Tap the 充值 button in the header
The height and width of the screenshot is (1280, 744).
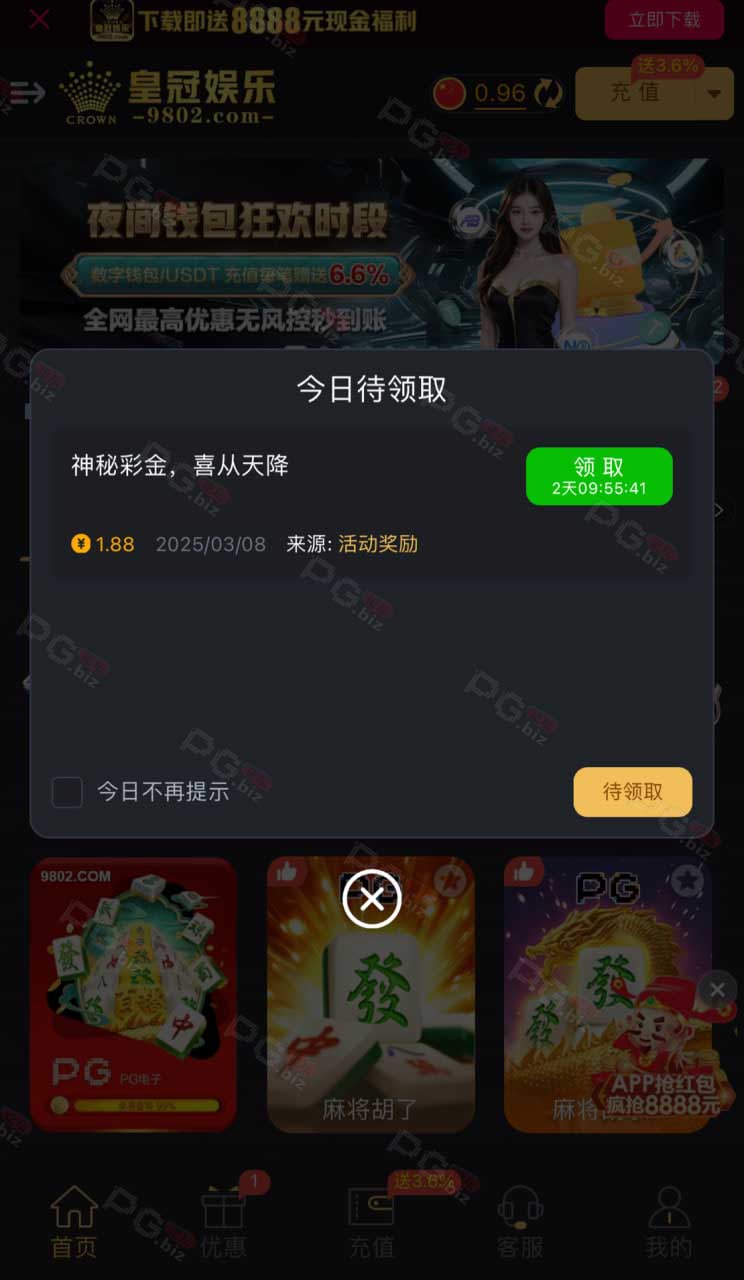click(x=636, y=93)
